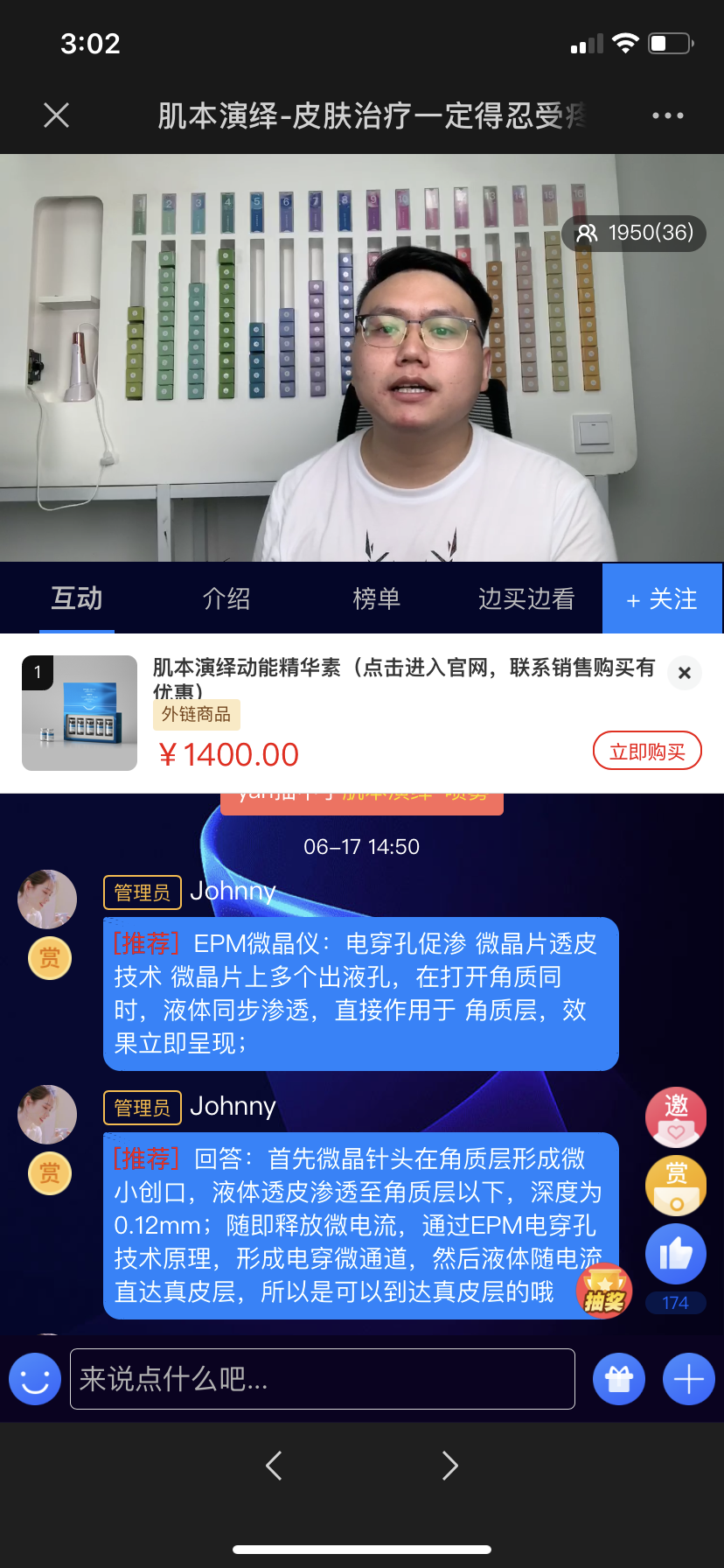Image resolution: width=724 pixels, height=1568 pixels.
Task: Open the 肌本演绎动能精华素 product thumbnail
Action: 80,713
